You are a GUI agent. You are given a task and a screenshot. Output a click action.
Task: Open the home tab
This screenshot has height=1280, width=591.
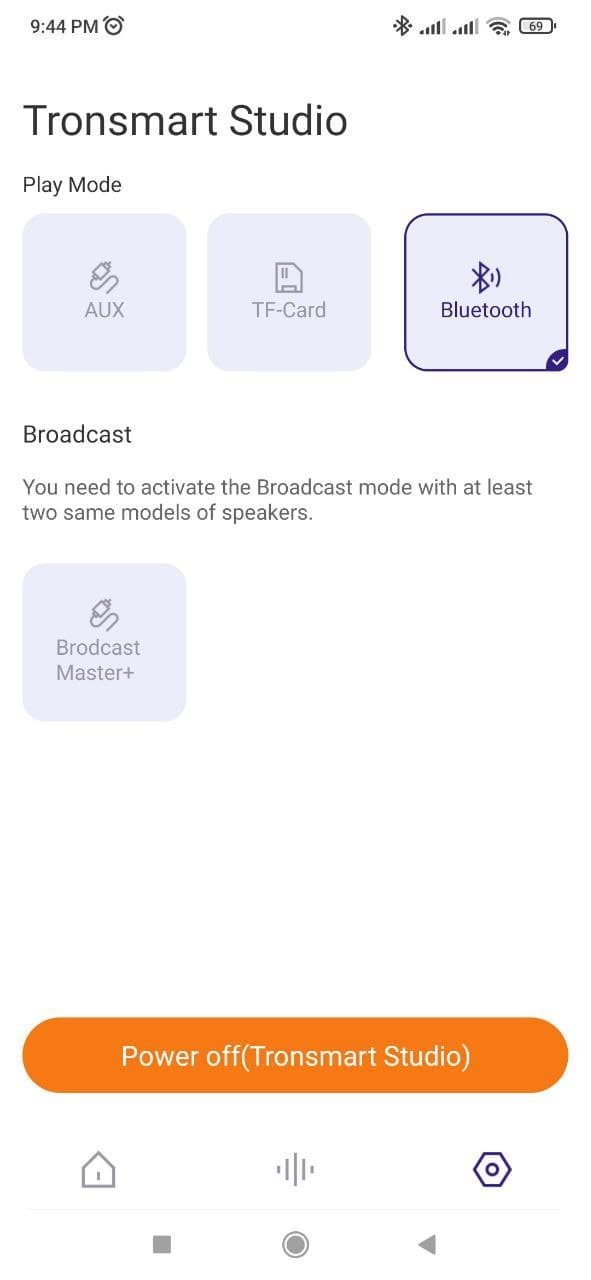[x=98, y=1168]
